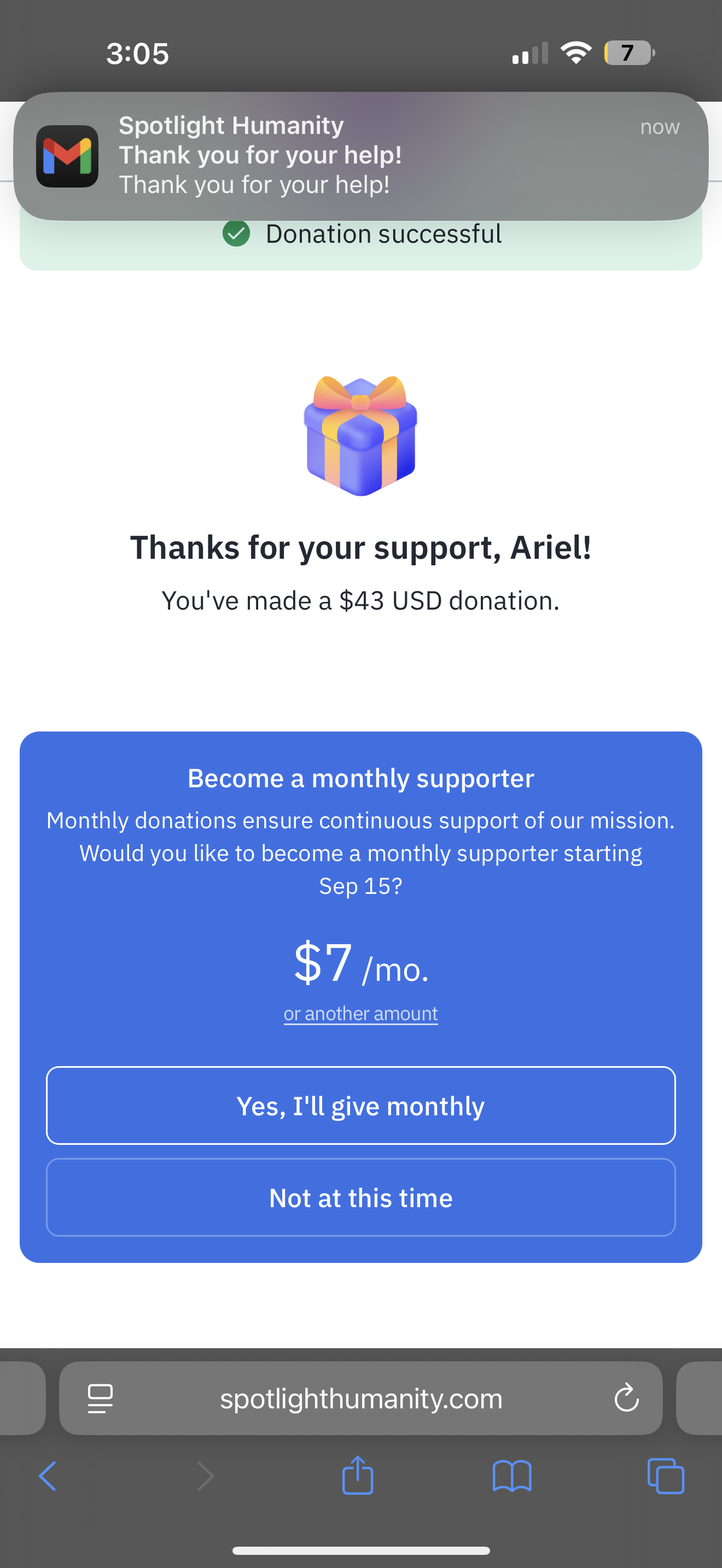Confirm 'Yes, I'll give monthly'

[x=360, y=1105]
